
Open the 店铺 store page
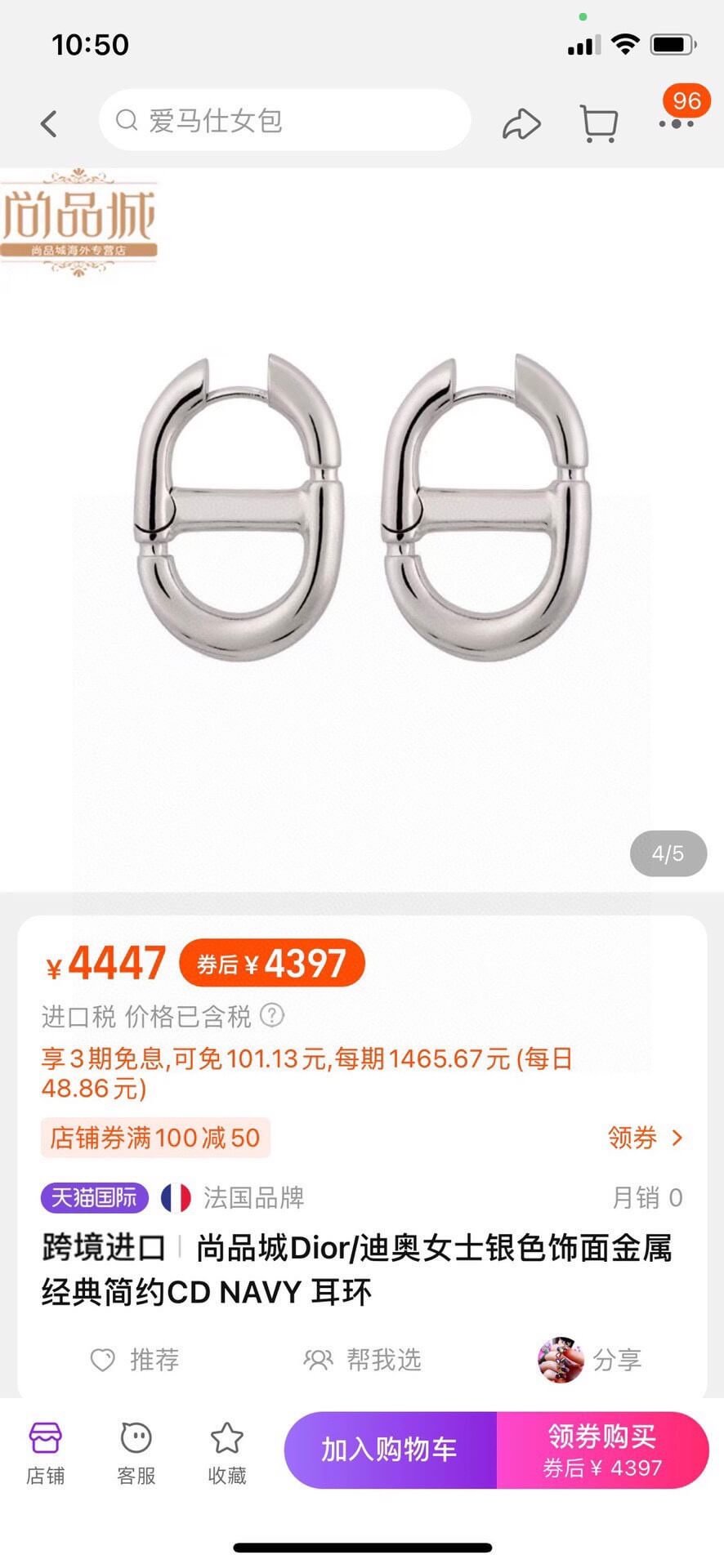click(46, 1454)
